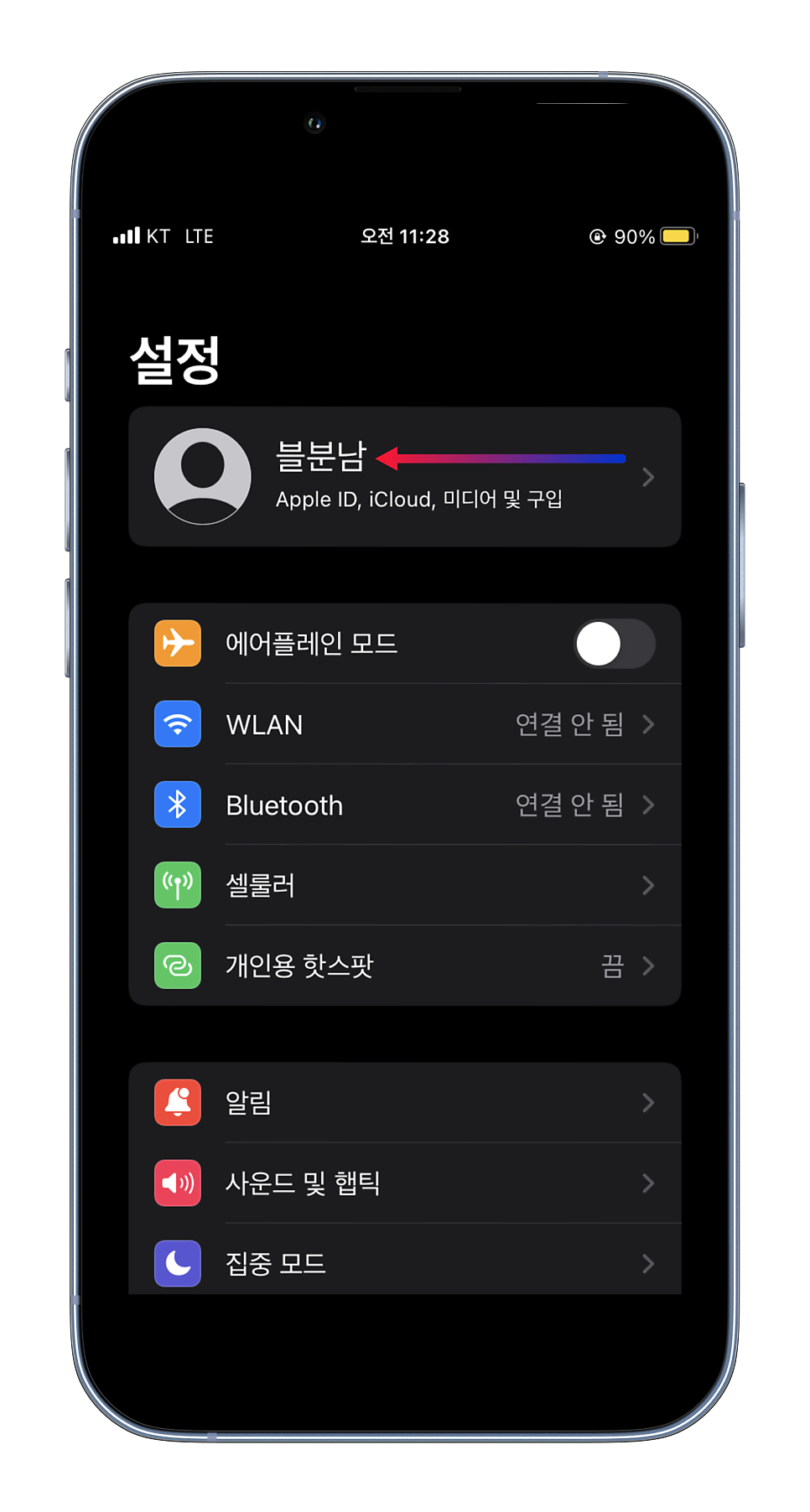Open Bluetooth settings
The width and height of the screenshot is (810, 1512).
(x=405, y=805)
